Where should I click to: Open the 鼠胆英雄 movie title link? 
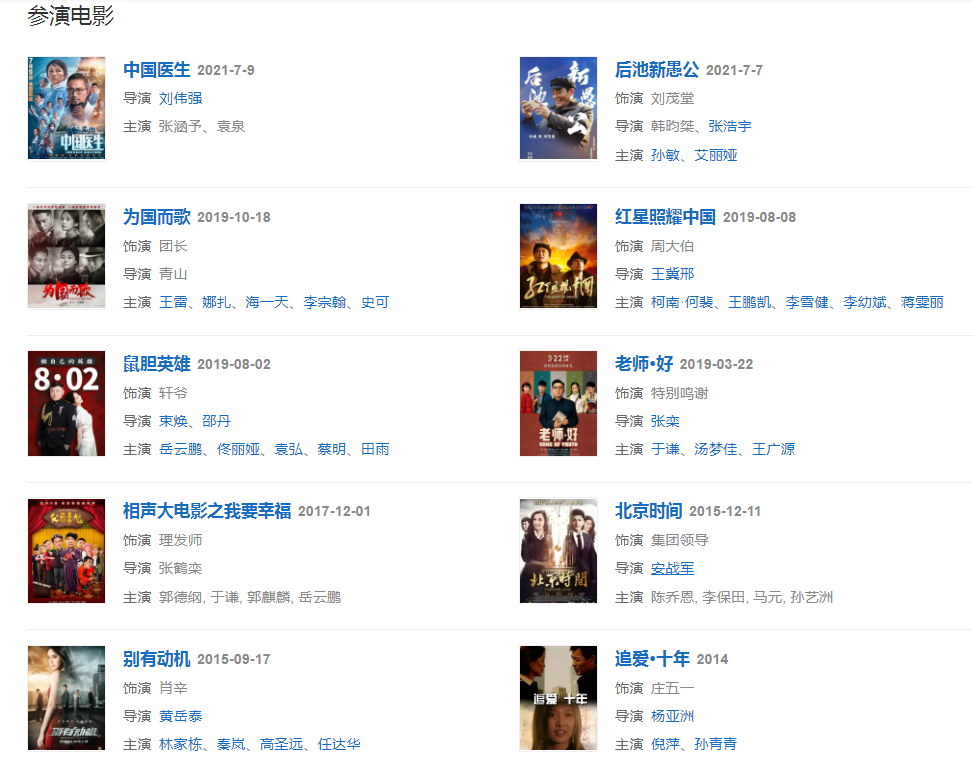click(x=156, y=364)
